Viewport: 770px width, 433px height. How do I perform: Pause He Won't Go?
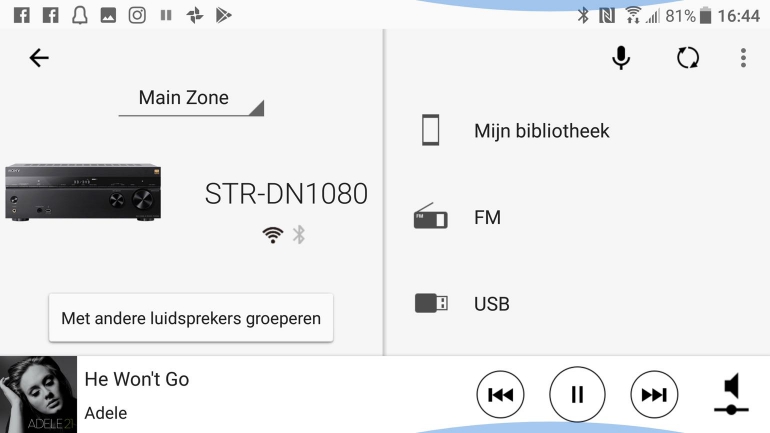tap(577, 394)
